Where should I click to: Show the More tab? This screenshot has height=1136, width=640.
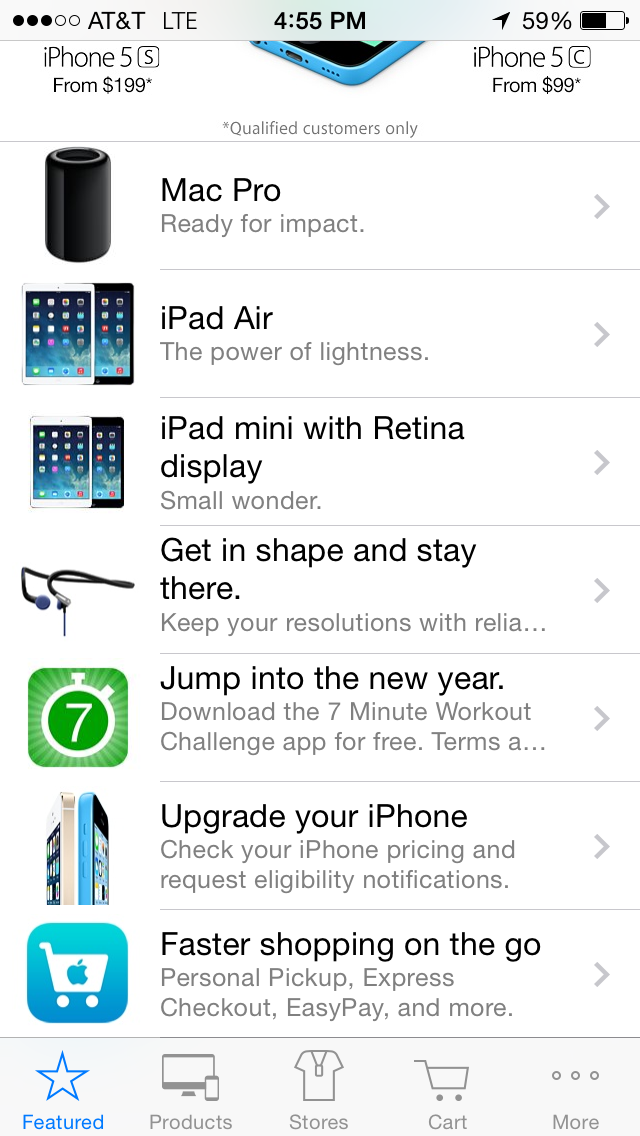[x=575, y=1090]
